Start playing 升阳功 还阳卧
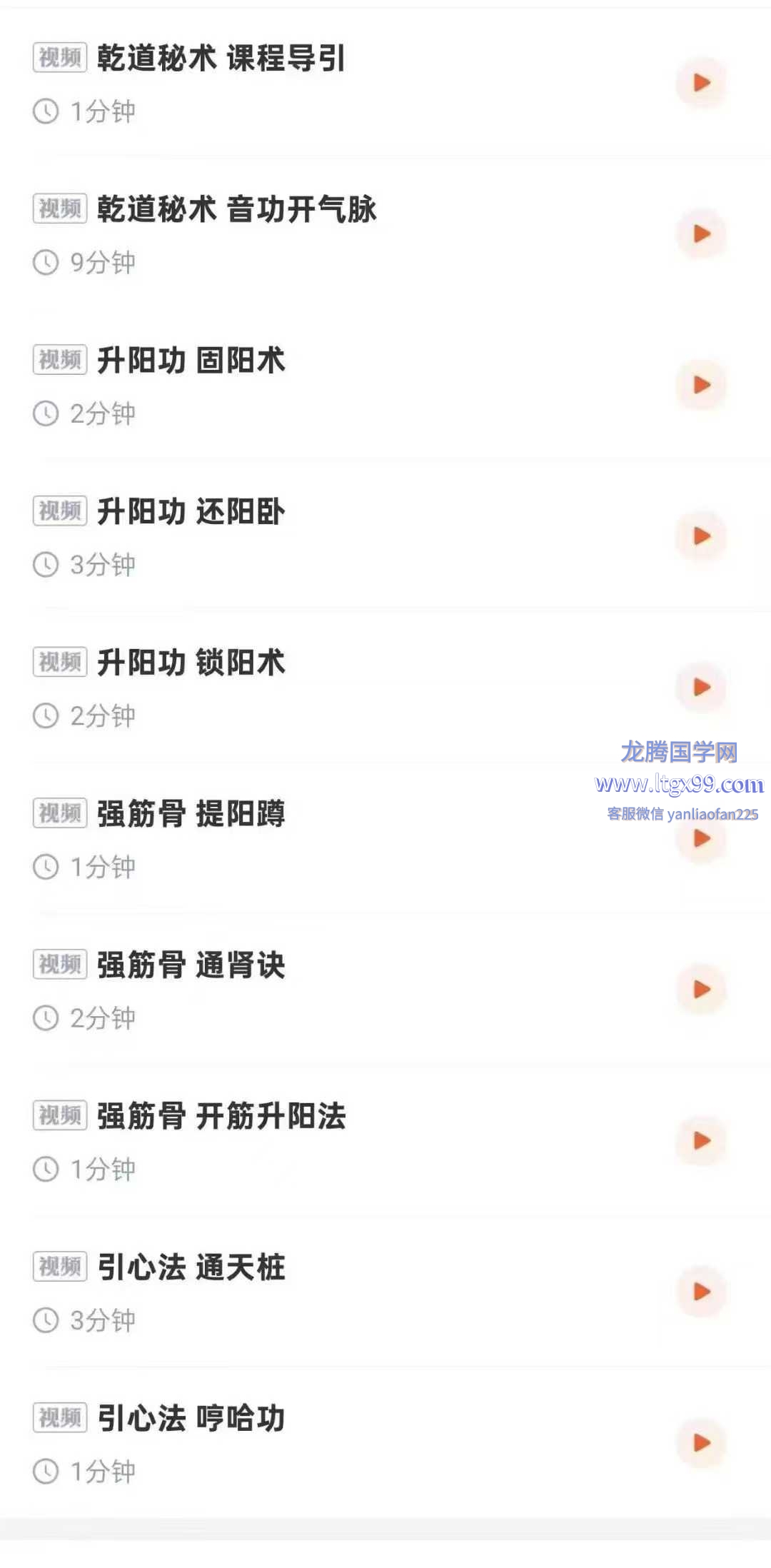 tap(702, 536)
